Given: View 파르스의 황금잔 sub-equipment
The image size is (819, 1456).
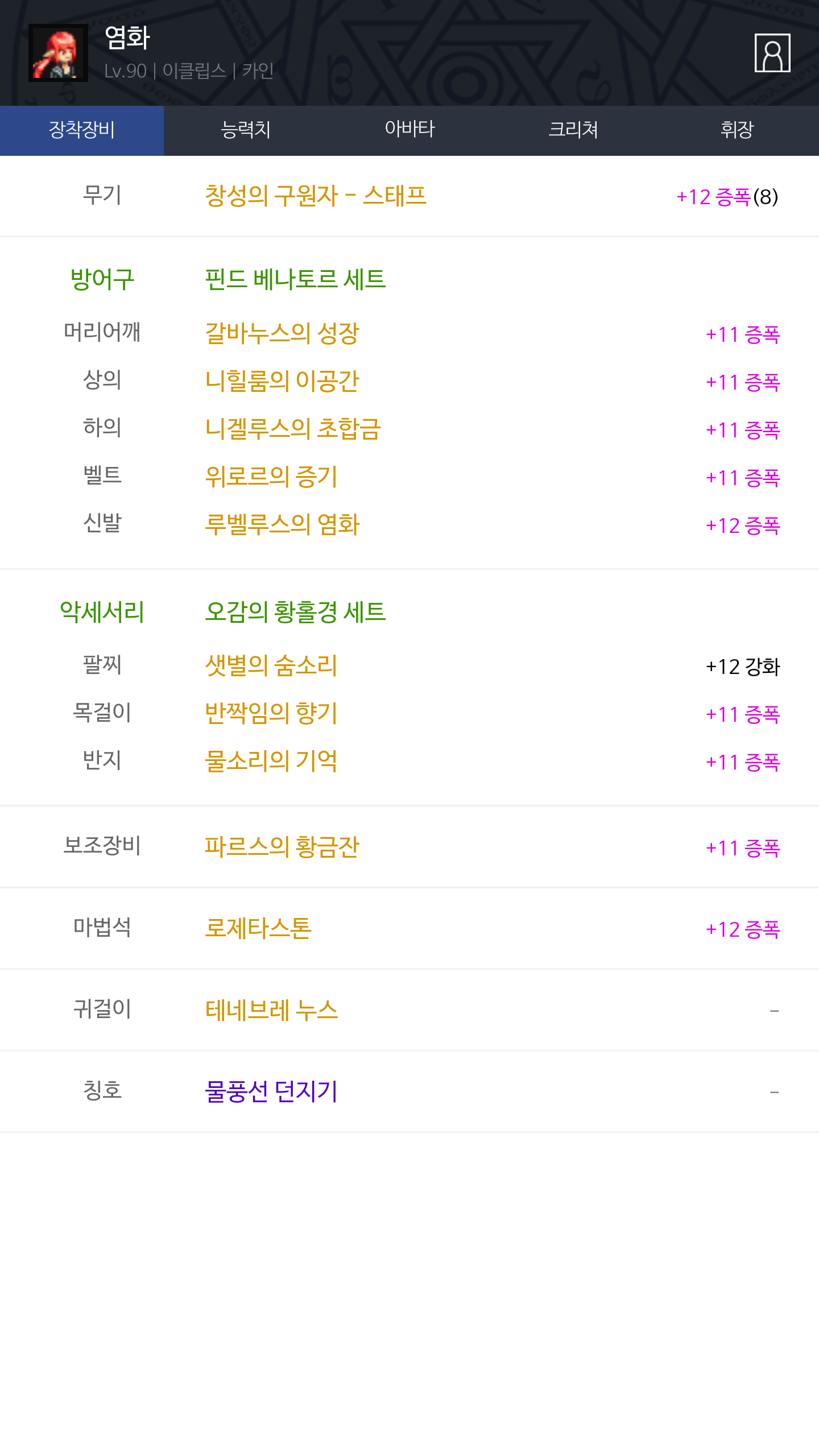Looking at the screenshot, I should 282,847.
